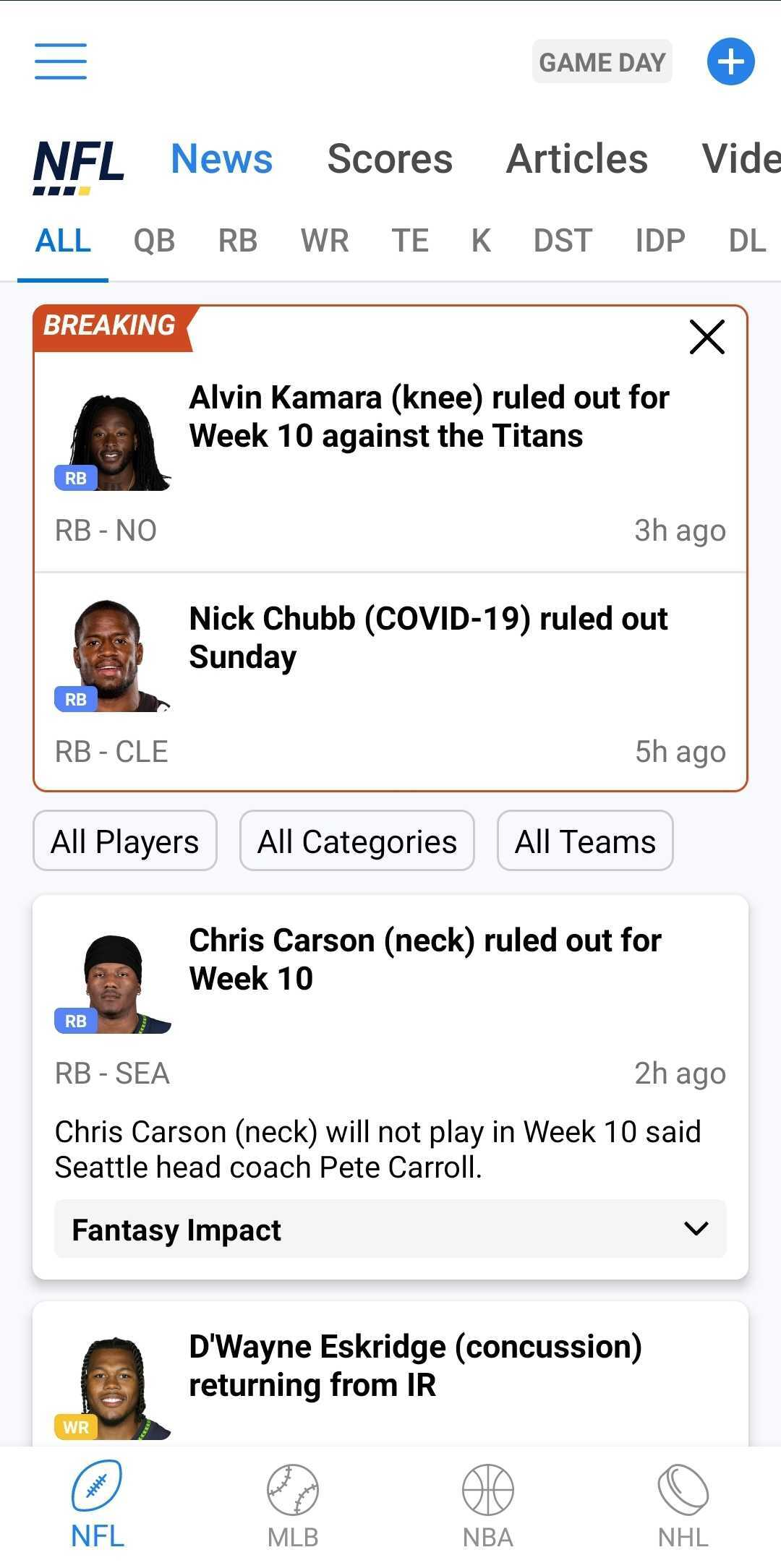781x1568 pixels.
Task: Filter news by DST
Action: [563, 241]
